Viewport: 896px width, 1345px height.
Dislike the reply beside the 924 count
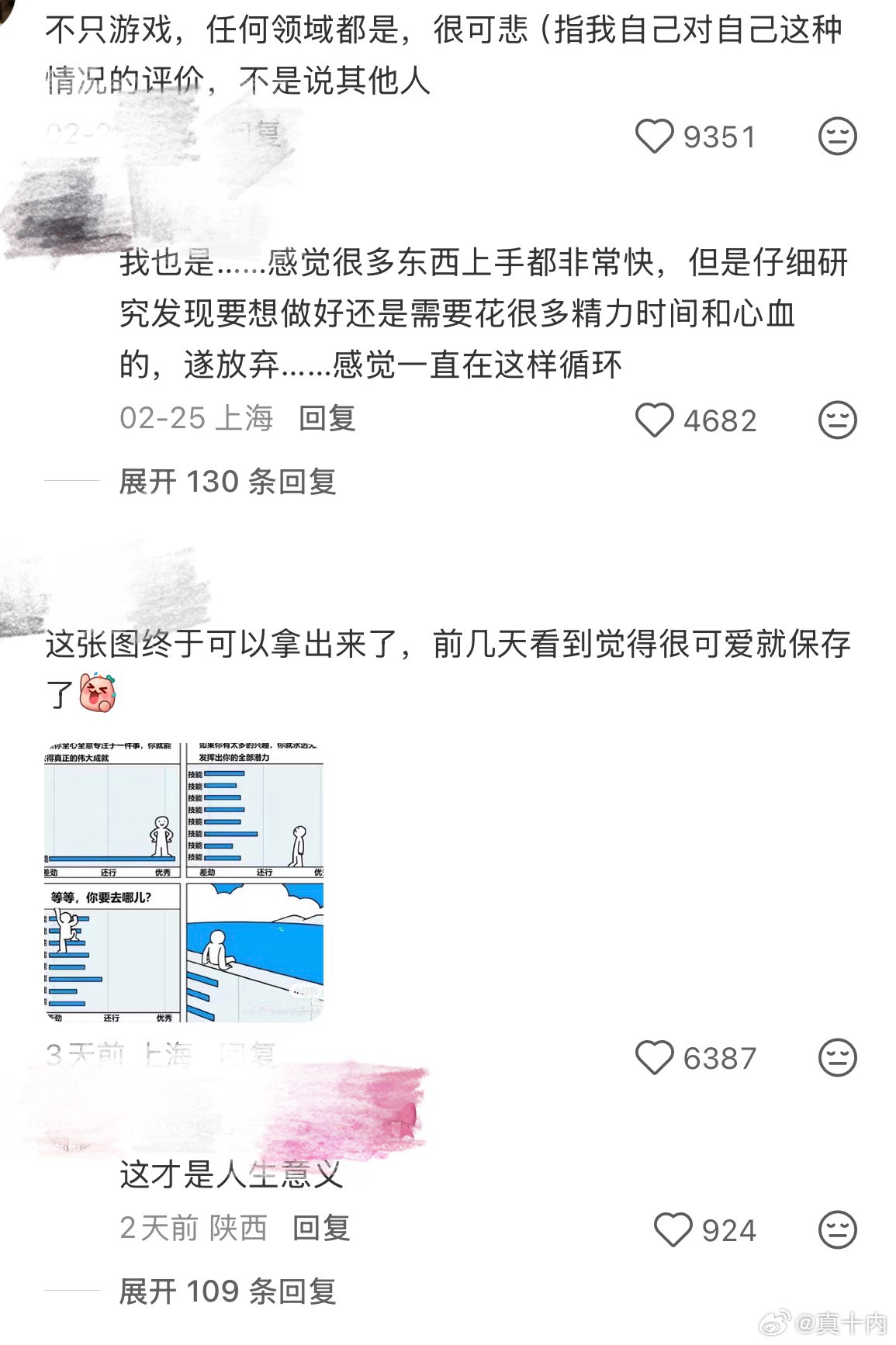coord(837,1230)
